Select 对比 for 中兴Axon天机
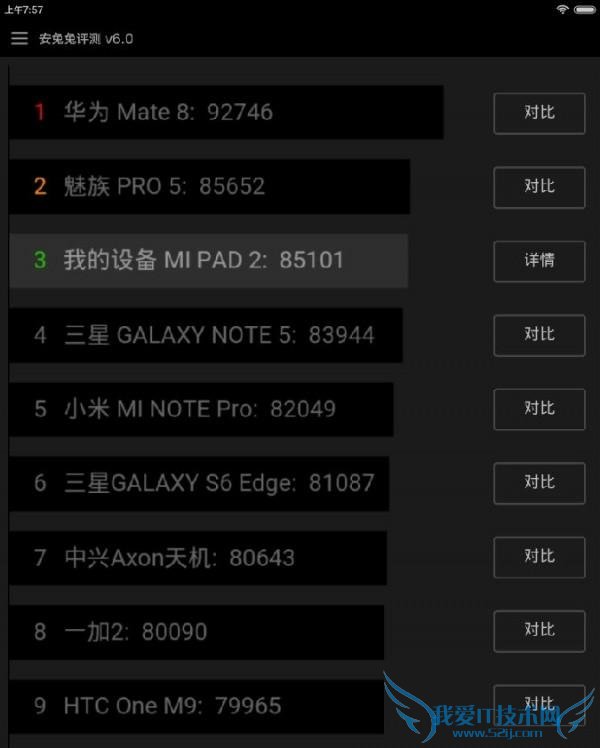The image size is (600, 748). click(x=539, y=557)
